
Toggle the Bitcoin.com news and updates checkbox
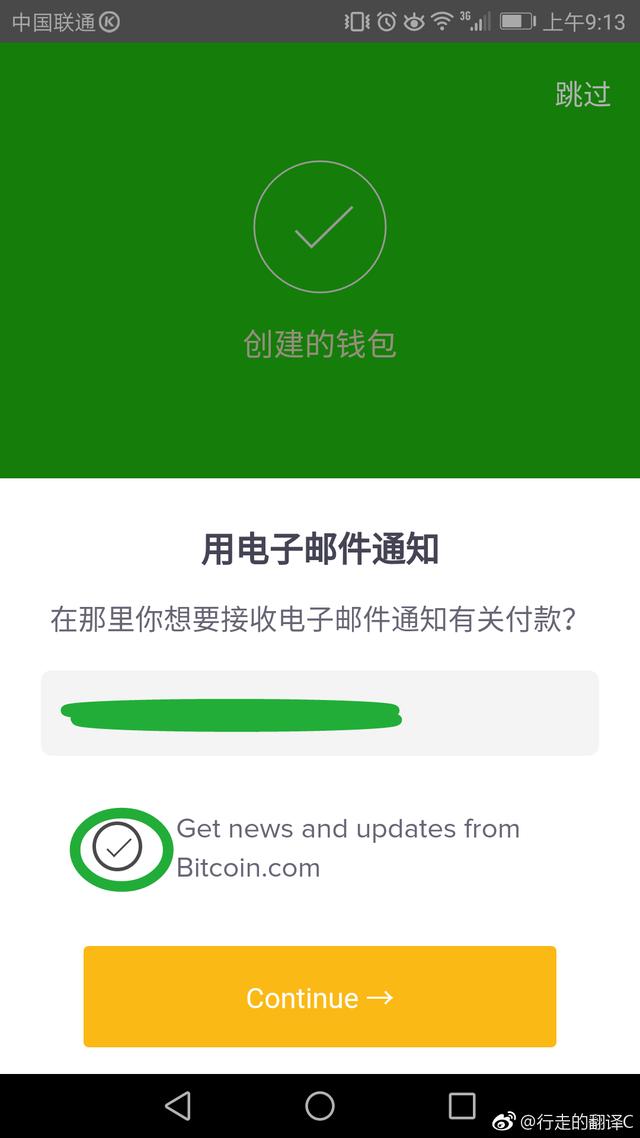click(118, 848)
